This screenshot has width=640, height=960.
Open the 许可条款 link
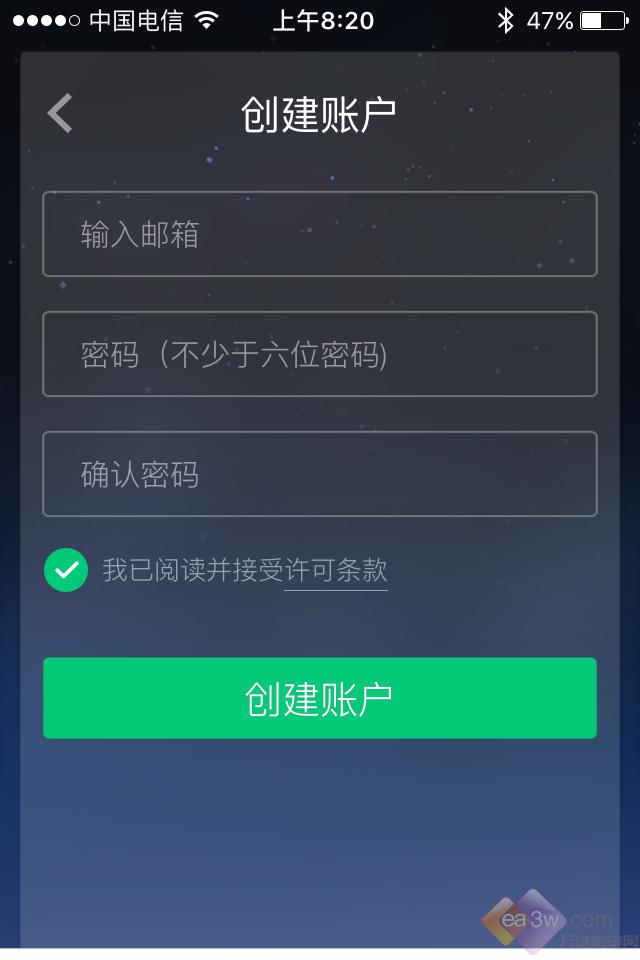point(336,571)
